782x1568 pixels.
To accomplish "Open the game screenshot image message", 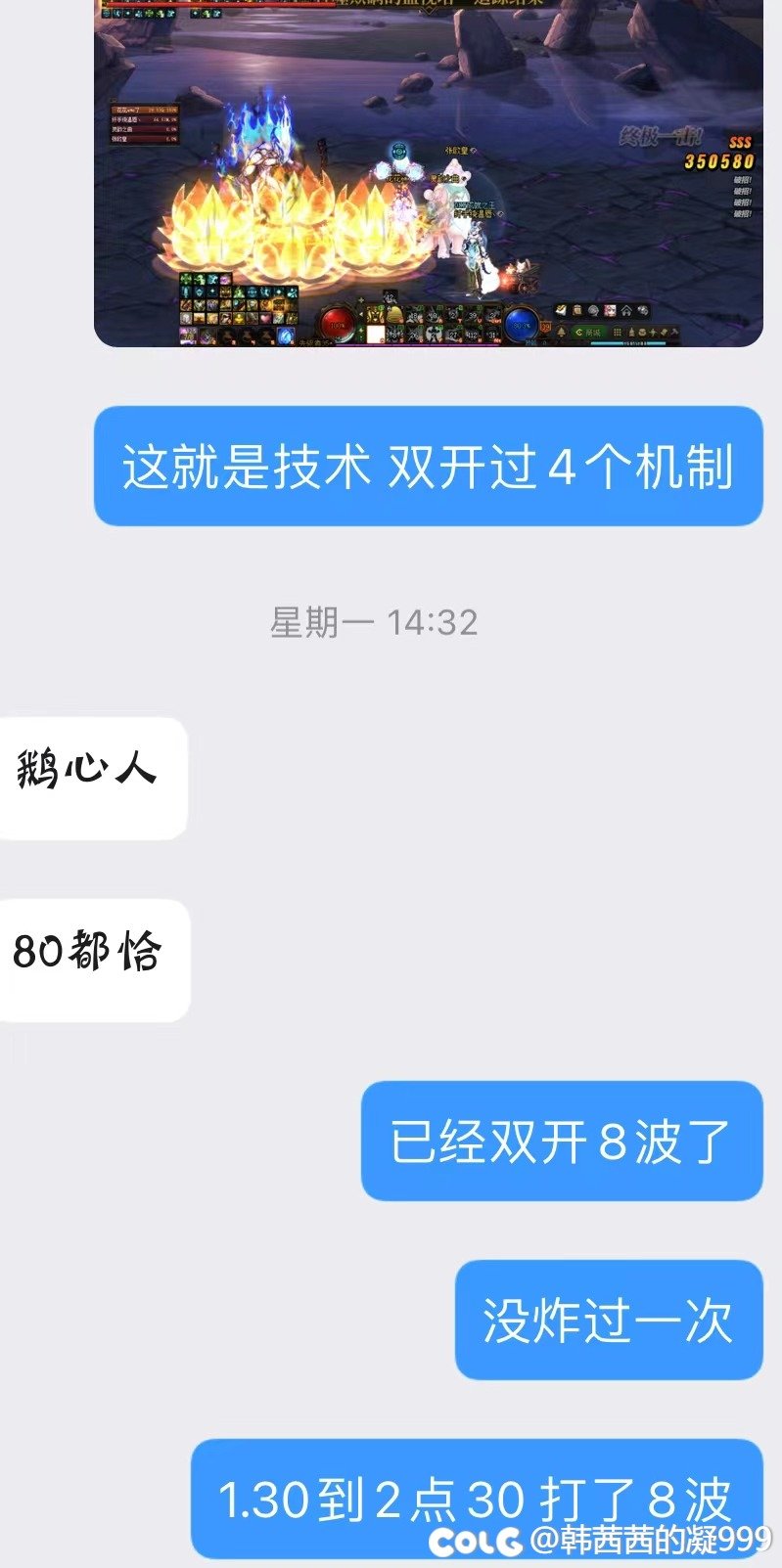I will [428, 171].
